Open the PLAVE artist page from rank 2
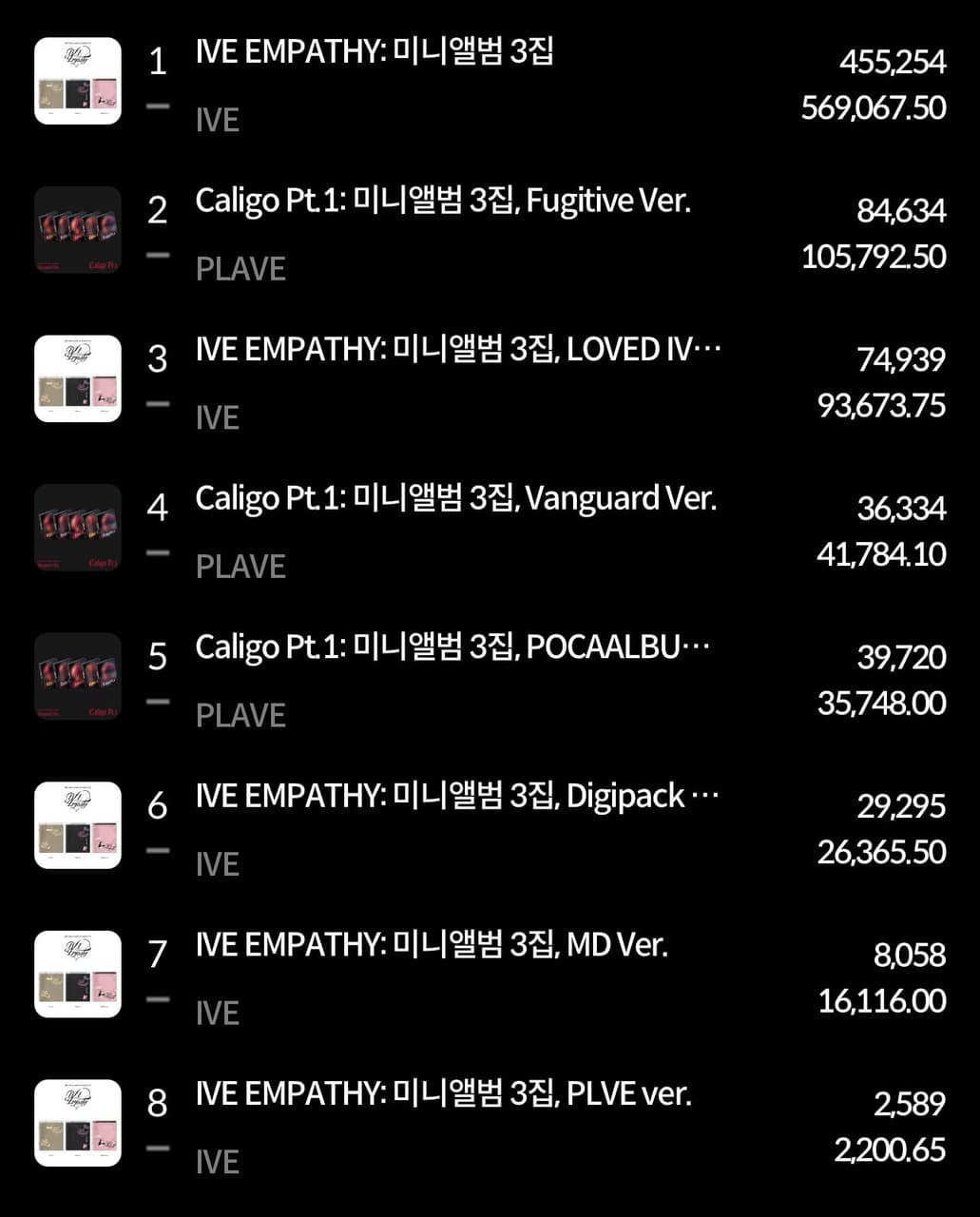980x1217 pixels. pyautogui.click(x=240, y=269)
